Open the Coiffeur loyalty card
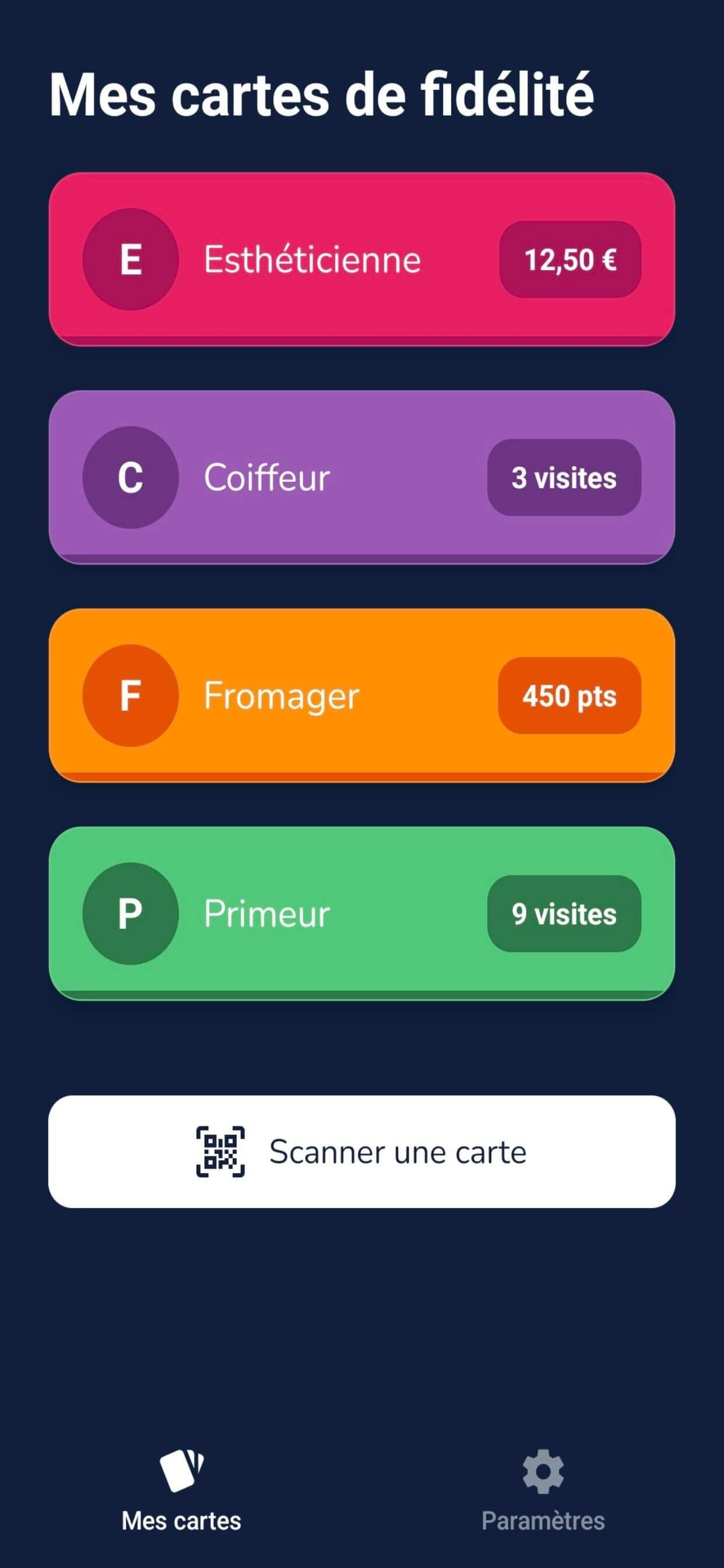Viewport: 724px width, 1568px height. click(x=361, y=477)
